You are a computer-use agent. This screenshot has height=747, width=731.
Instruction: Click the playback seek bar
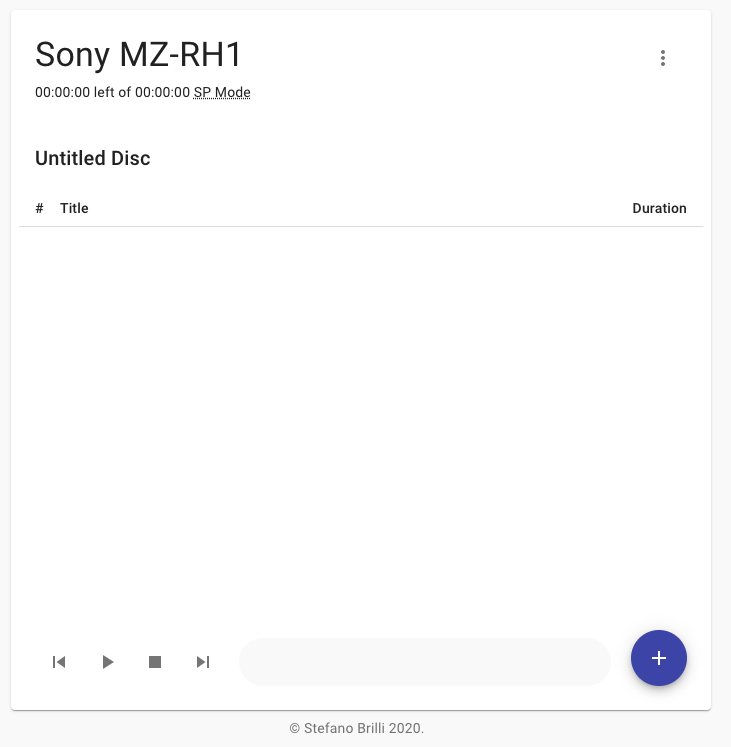click(x=424, y=661)
